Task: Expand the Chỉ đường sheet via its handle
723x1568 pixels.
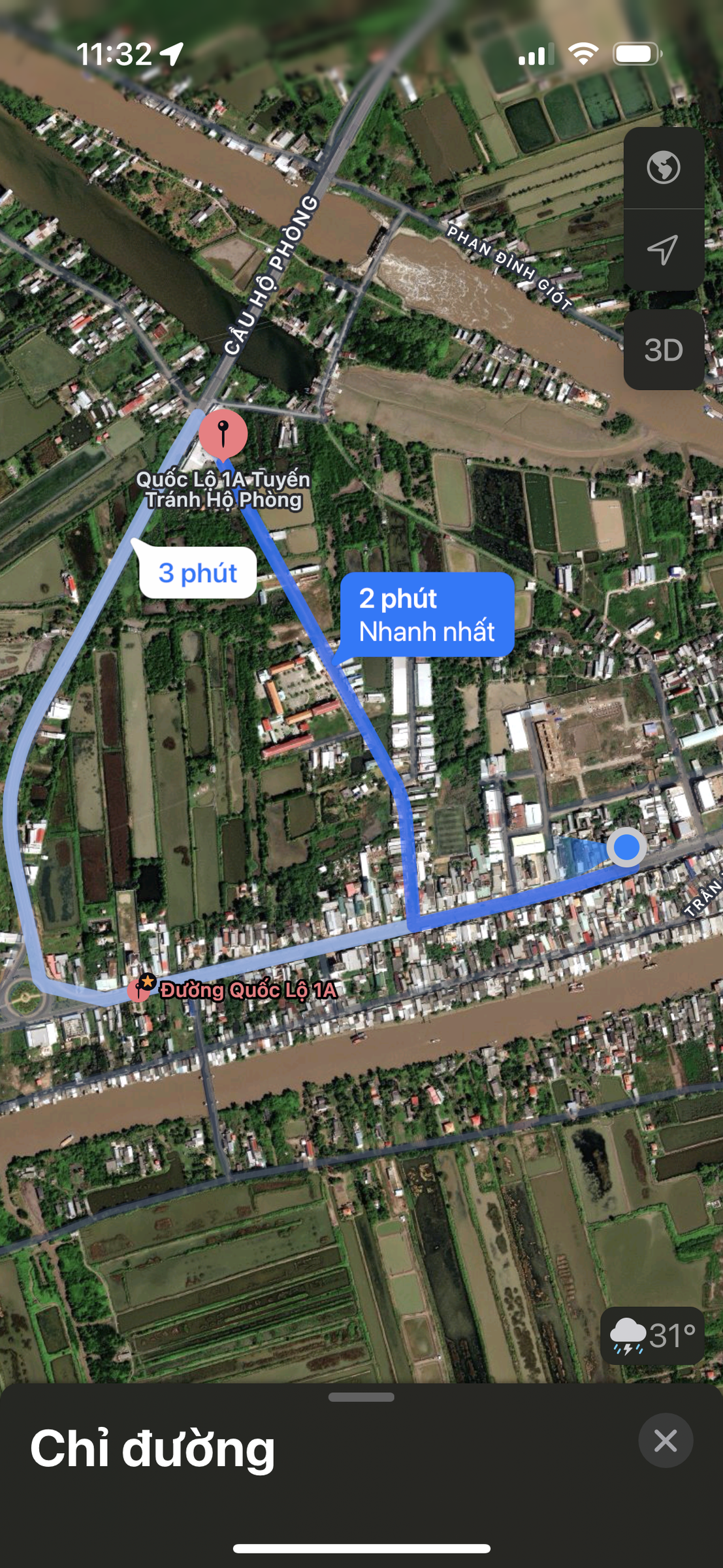Action: point(361,1397)
